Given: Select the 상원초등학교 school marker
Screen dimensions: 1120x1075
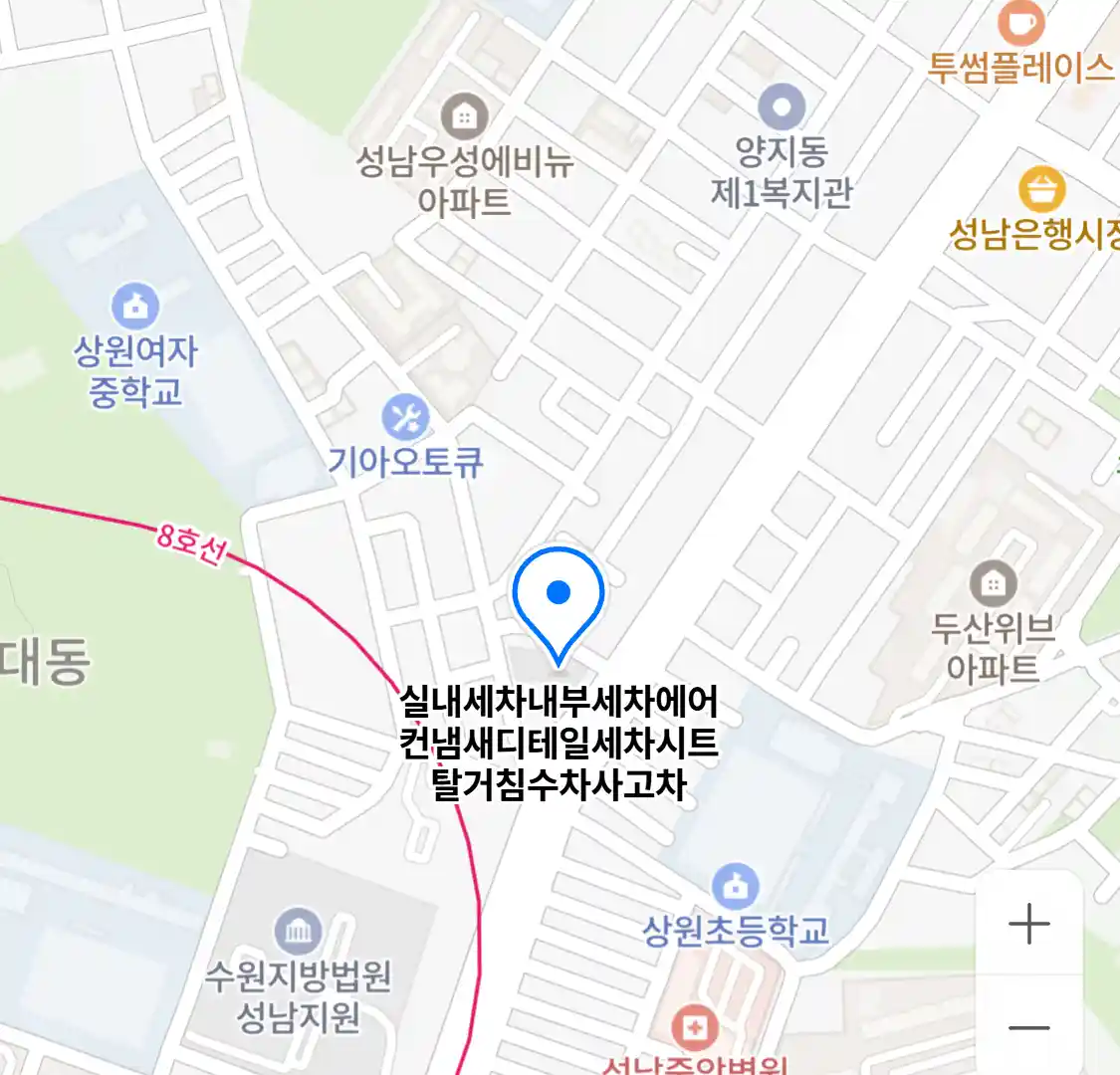Looking at the screenshot, I should 735,885.
